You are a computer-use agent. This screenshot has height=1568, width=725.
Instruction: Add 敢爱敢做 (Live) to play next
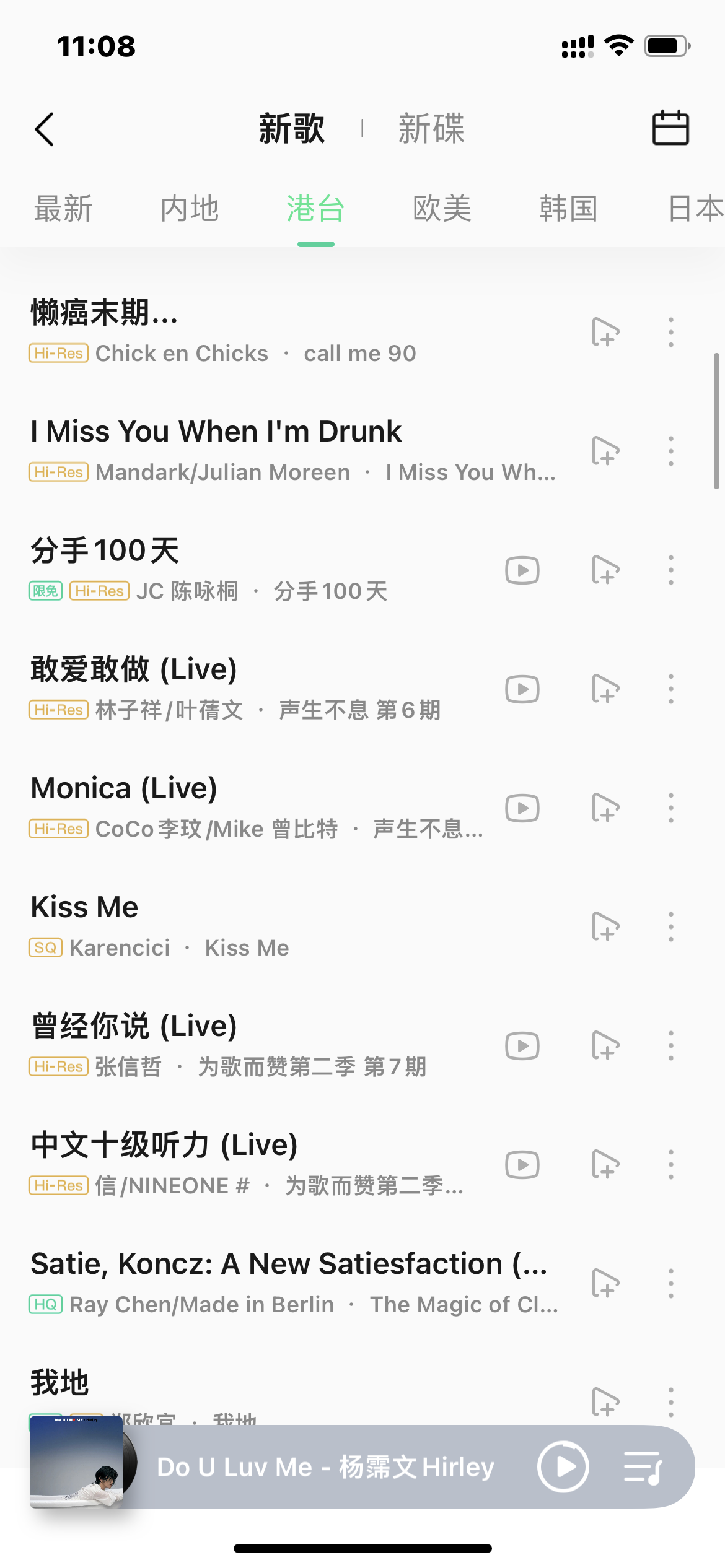[x=605, y=689]
